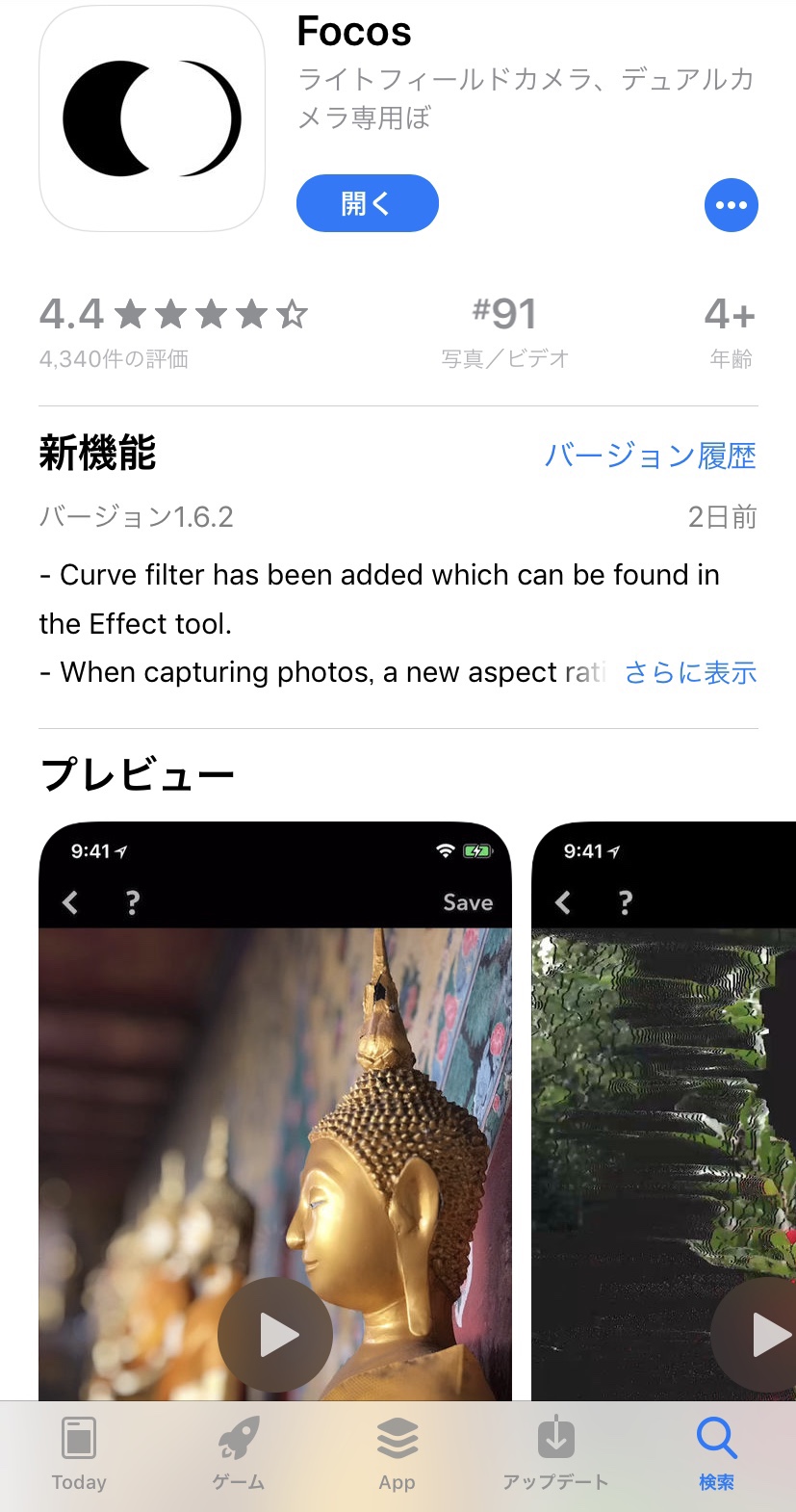Image resolution: width=796 pixels, height=1512 pixels.
Task: Play the first preview video with Buddha statue
Action: 275,1334
